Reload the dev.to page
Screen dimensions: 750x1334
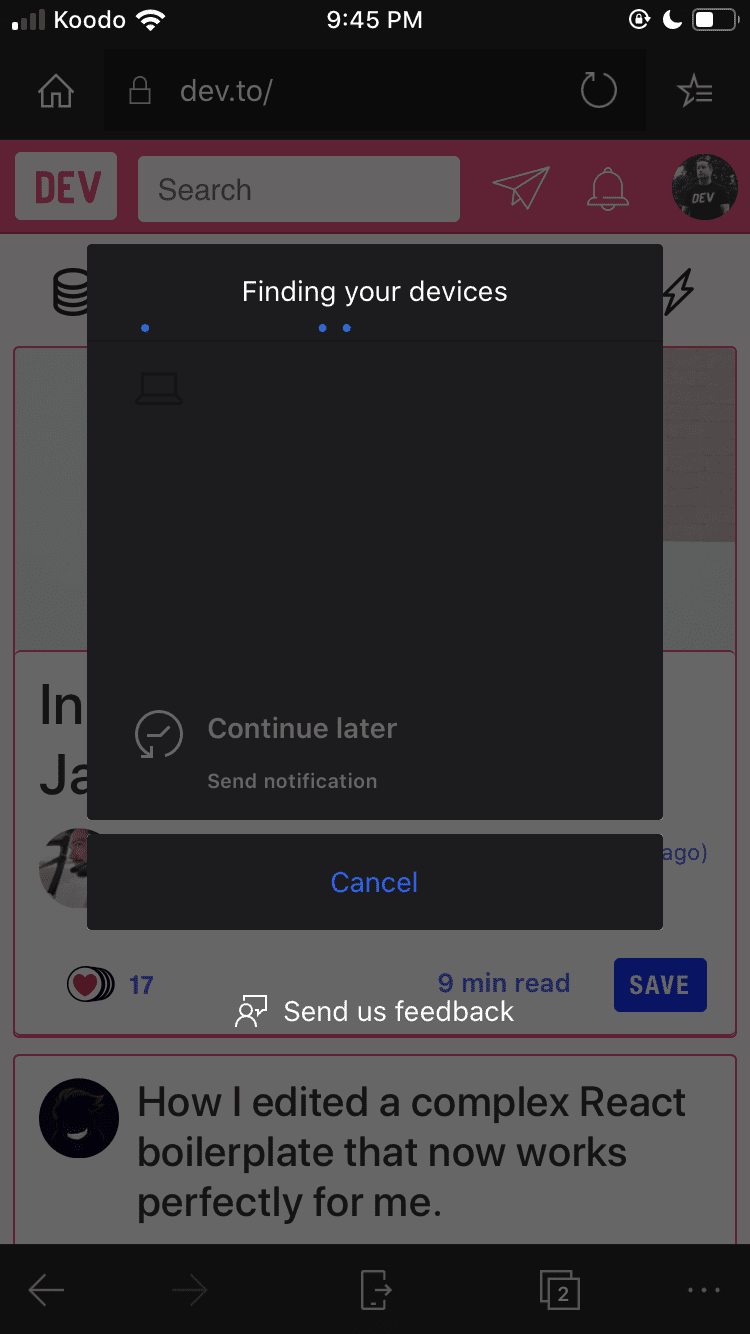pos(598,91)
